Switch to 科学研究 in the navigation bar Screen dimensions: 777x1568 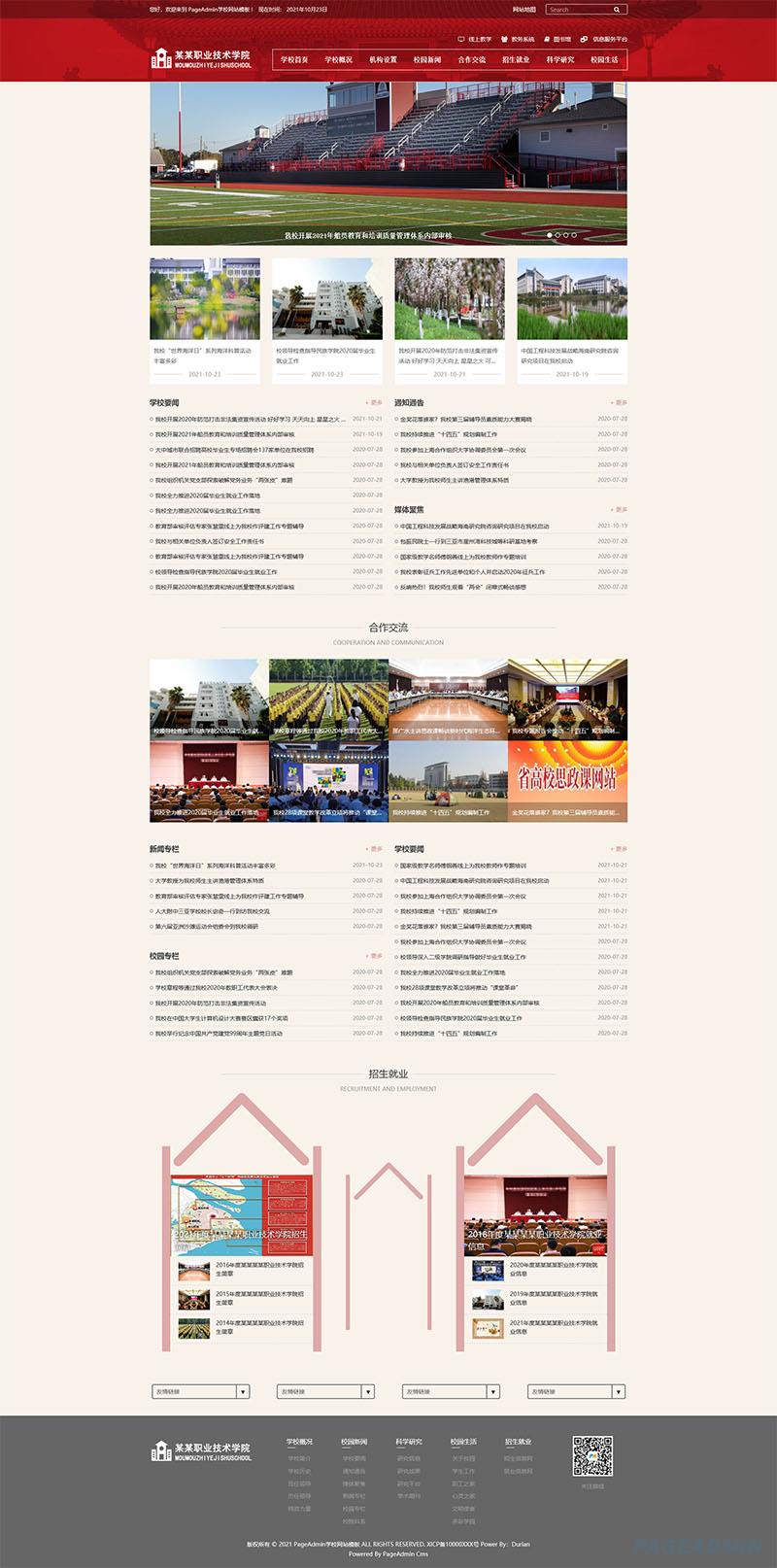[x=560, y=60]
